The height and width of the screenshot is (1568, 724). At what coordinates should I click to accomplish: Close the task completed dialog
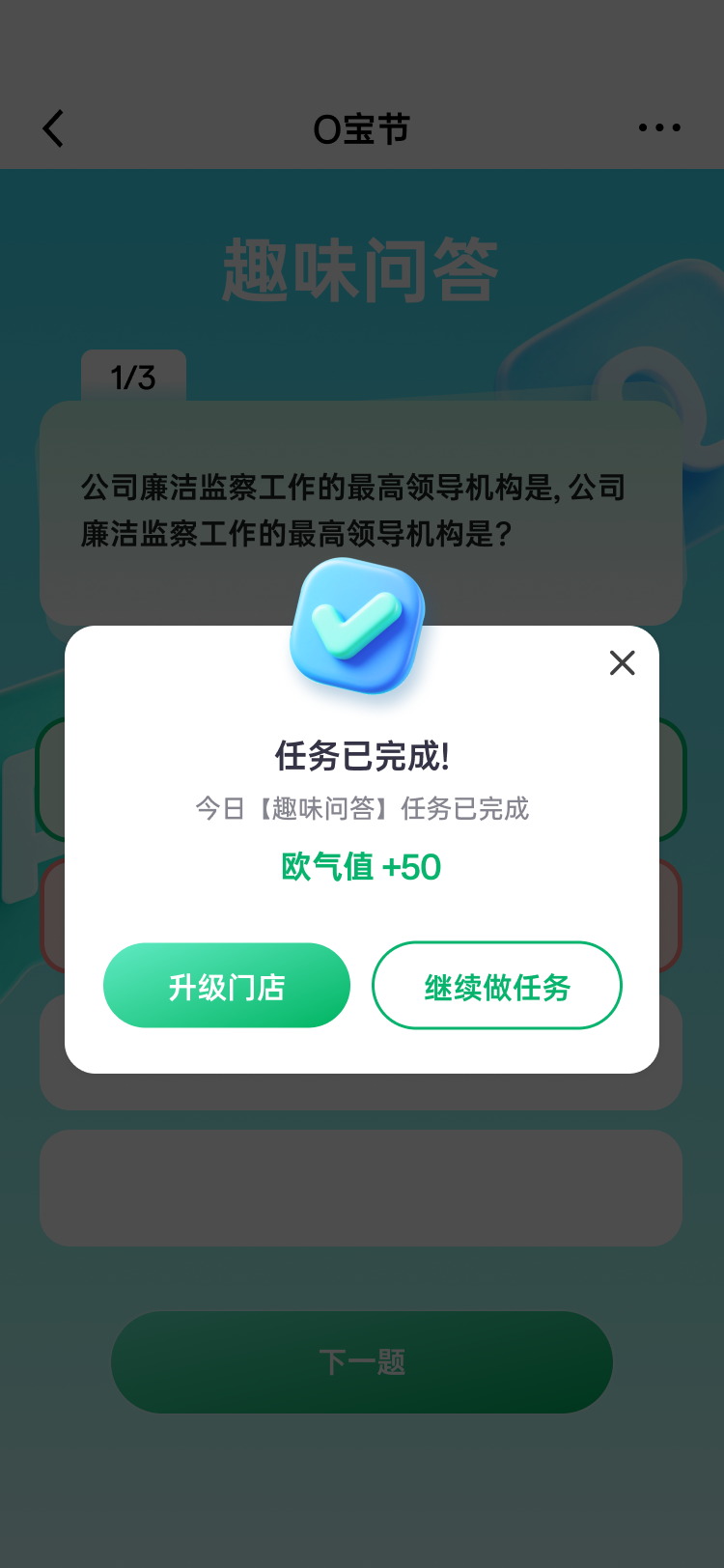tap(623, 662)
